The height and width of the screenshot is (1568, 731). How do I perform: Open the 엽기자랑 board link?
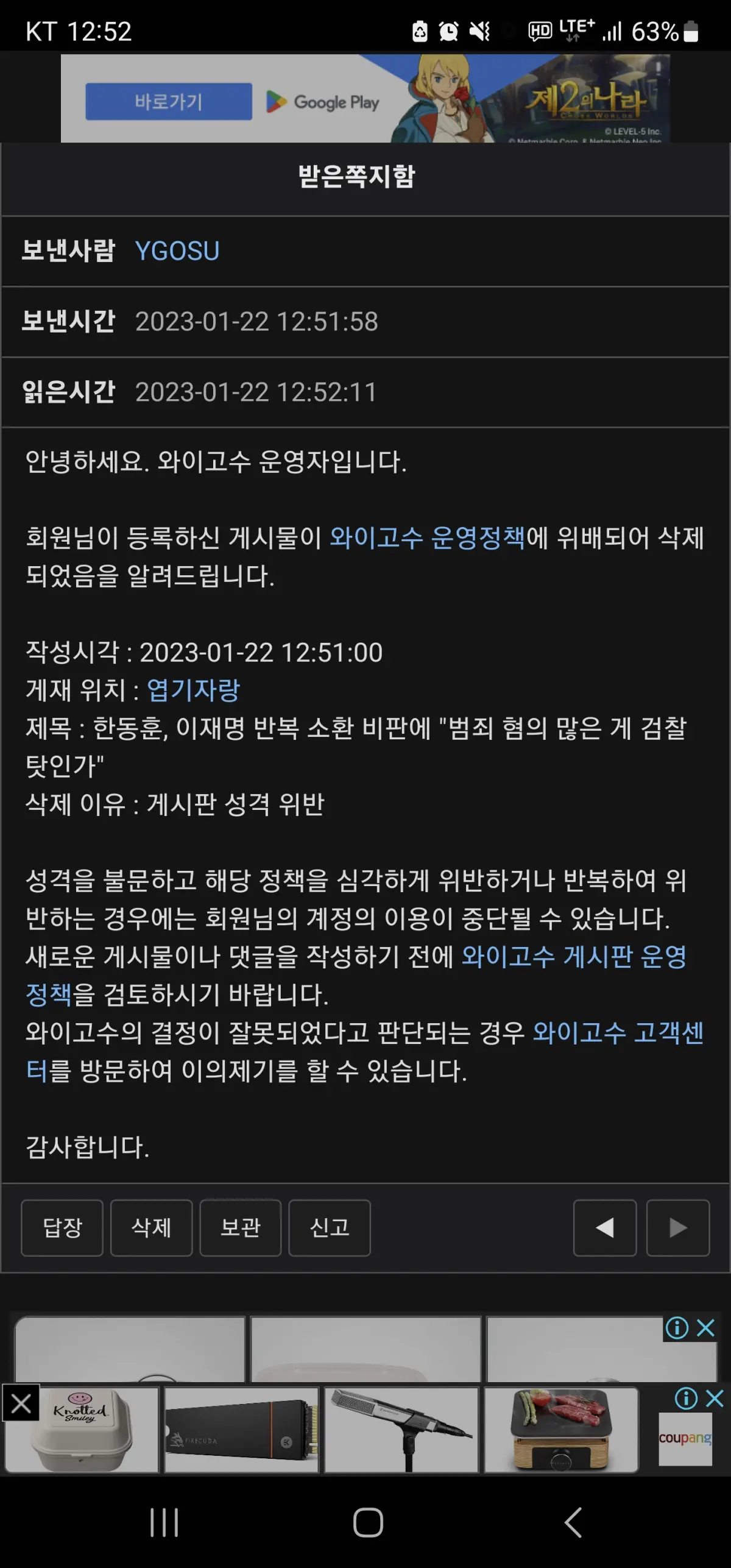(193, 690)
